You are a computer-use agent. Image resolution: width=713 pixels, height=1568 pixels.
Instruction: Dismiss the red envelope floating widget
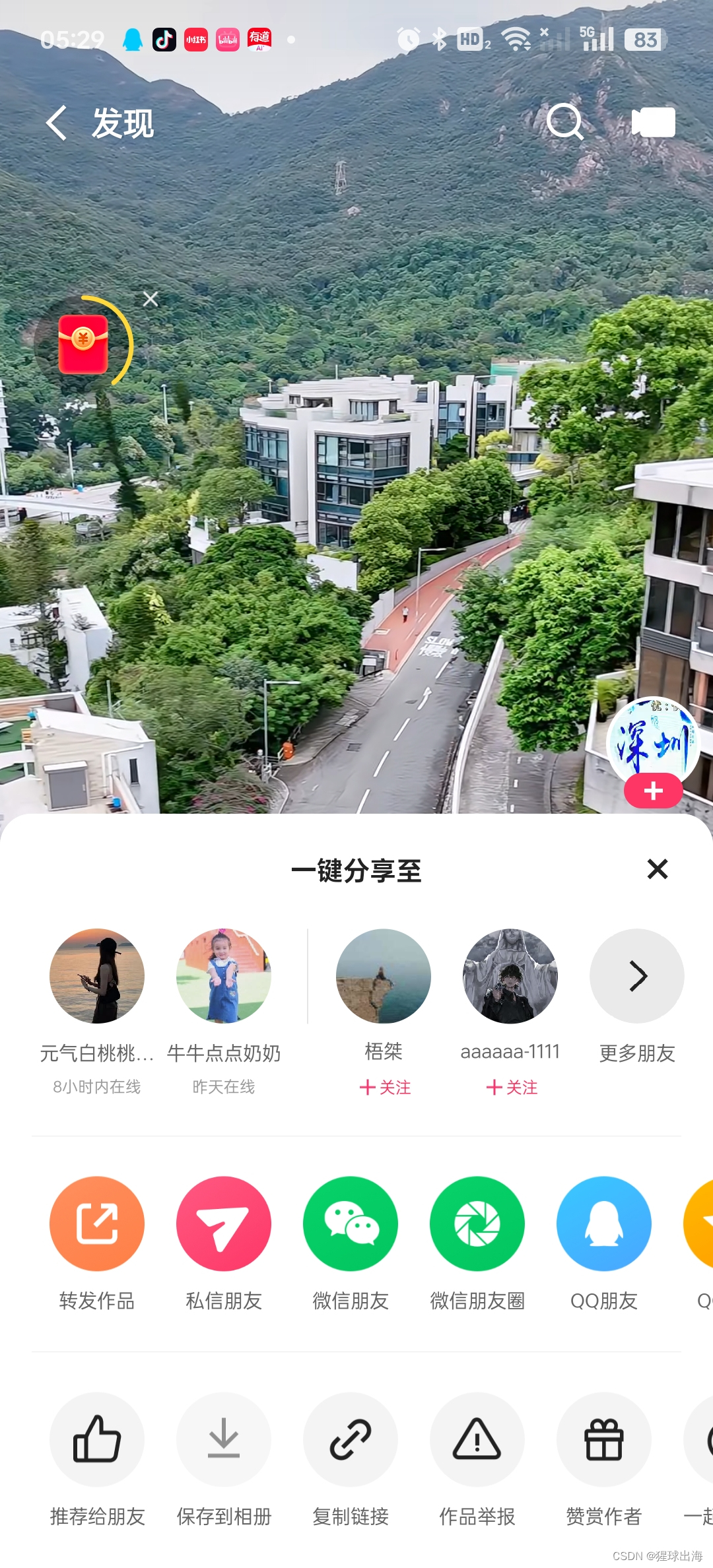click(x=151, y=300)
